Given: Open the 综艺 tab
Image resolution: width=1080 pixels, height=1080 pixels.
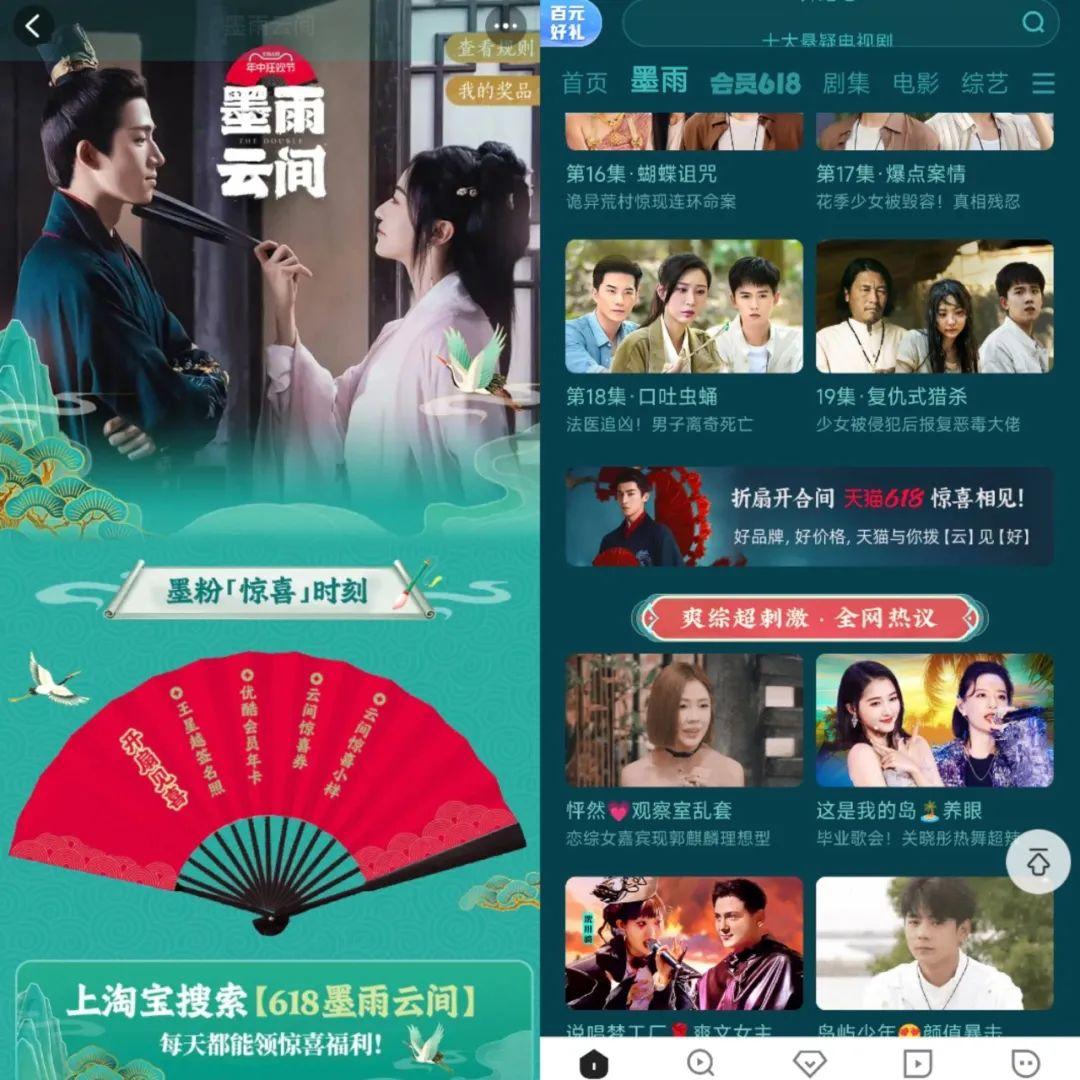Looking at the screenshot, I should click(x=985, y=83).
